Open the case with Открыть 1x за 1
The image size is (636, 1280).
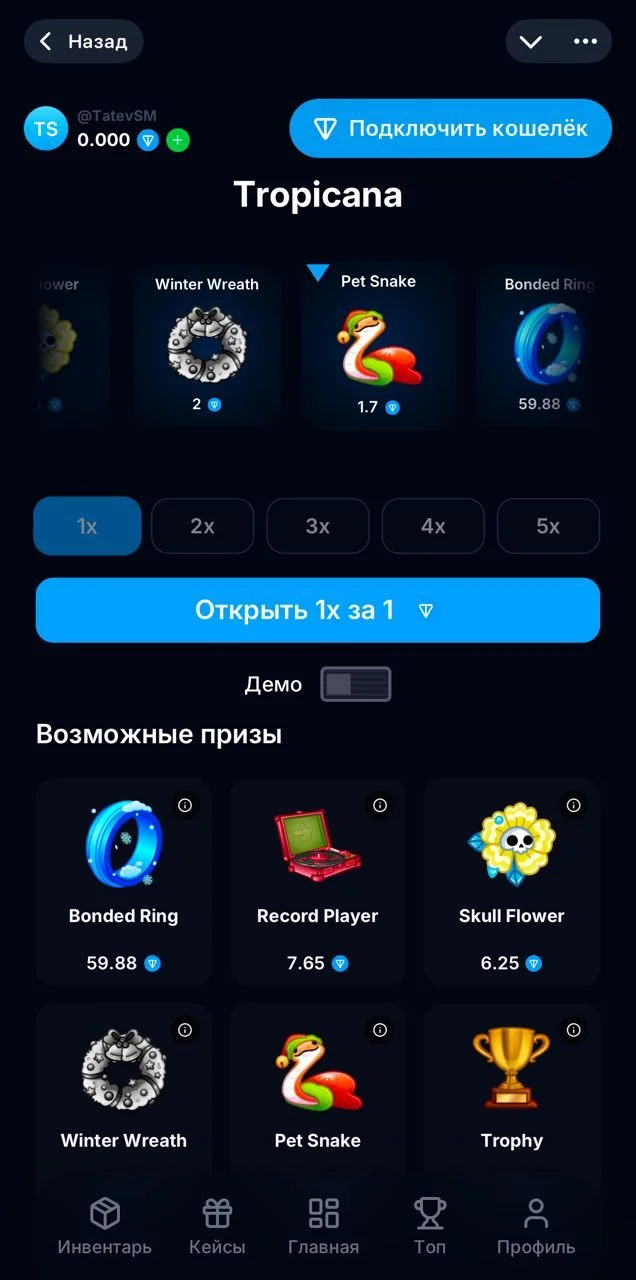coord(318,610)
